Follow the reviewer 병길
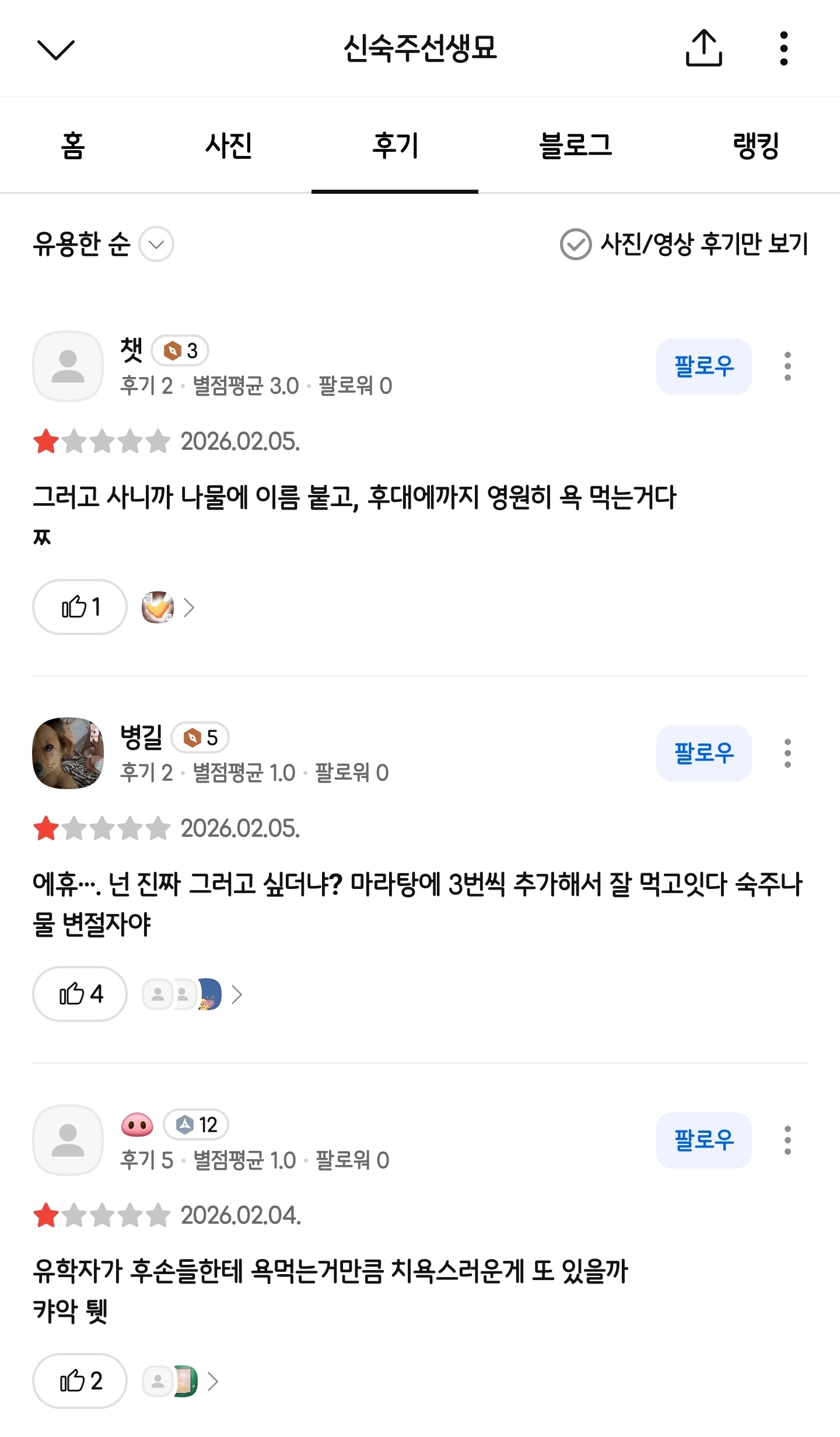Screen dimensions: 840x1437 [704, 754]
